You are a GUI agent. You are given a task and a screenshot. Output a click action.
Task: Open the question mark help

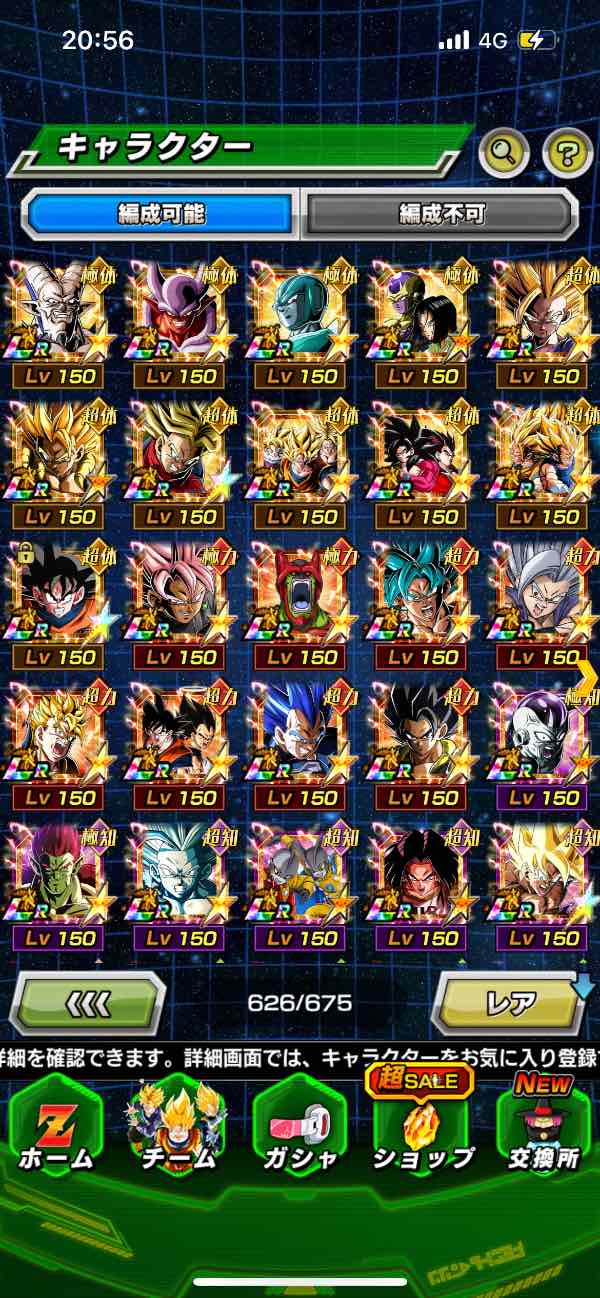point(567,153)
